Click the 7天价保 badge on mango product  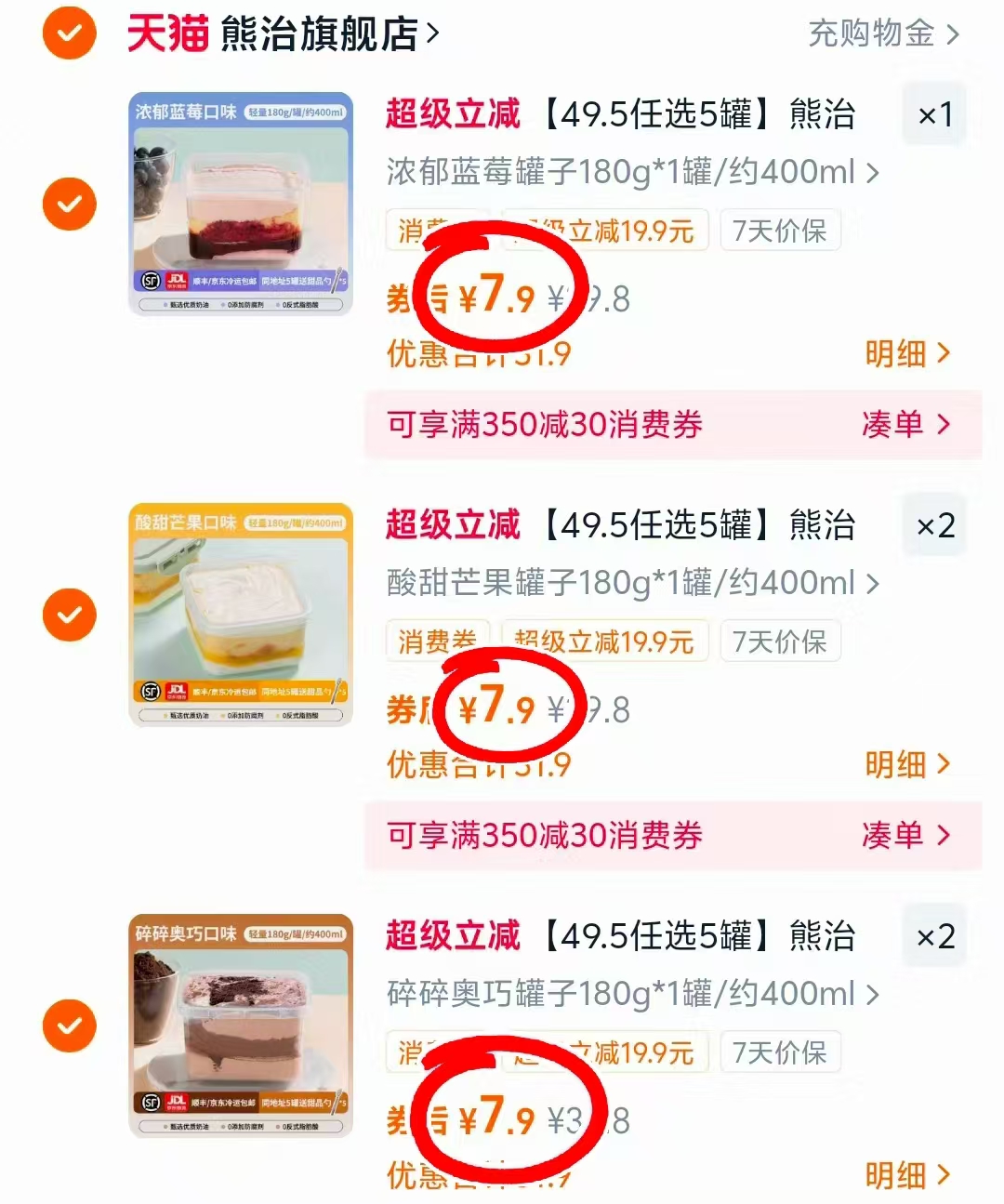coord(781,641)
